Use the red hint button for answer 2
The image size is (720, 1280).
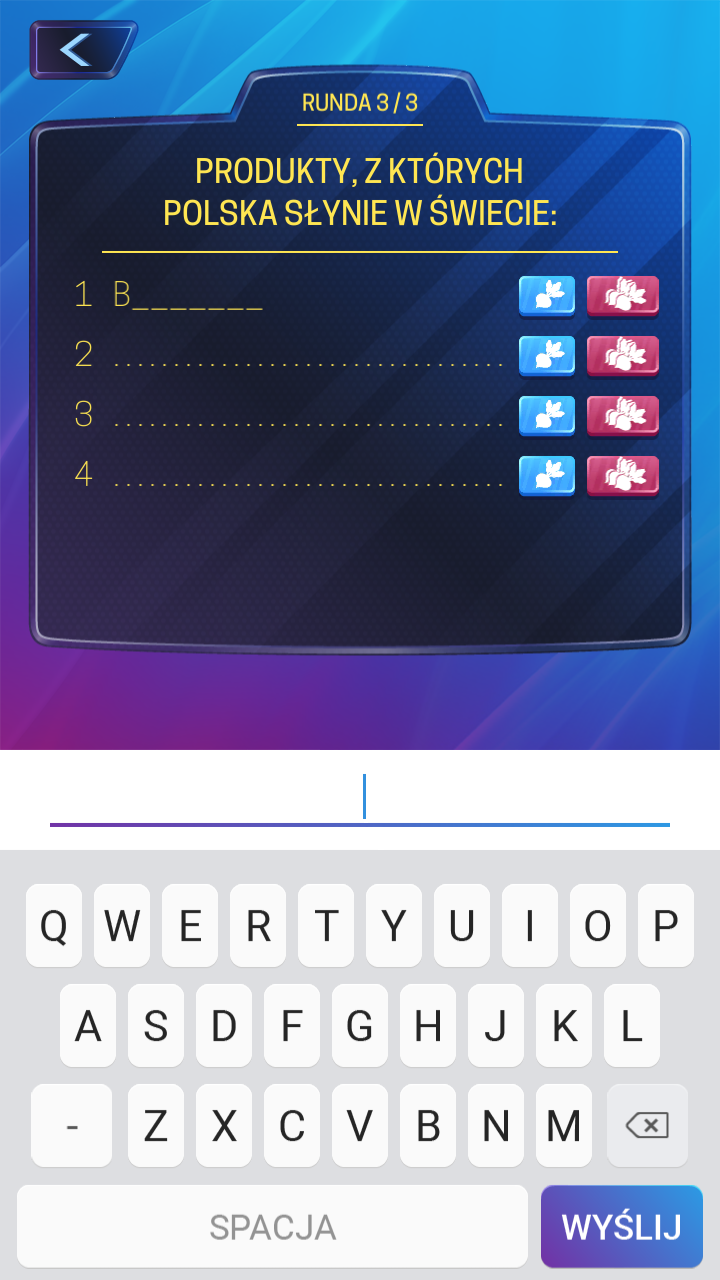coord(622,355)
